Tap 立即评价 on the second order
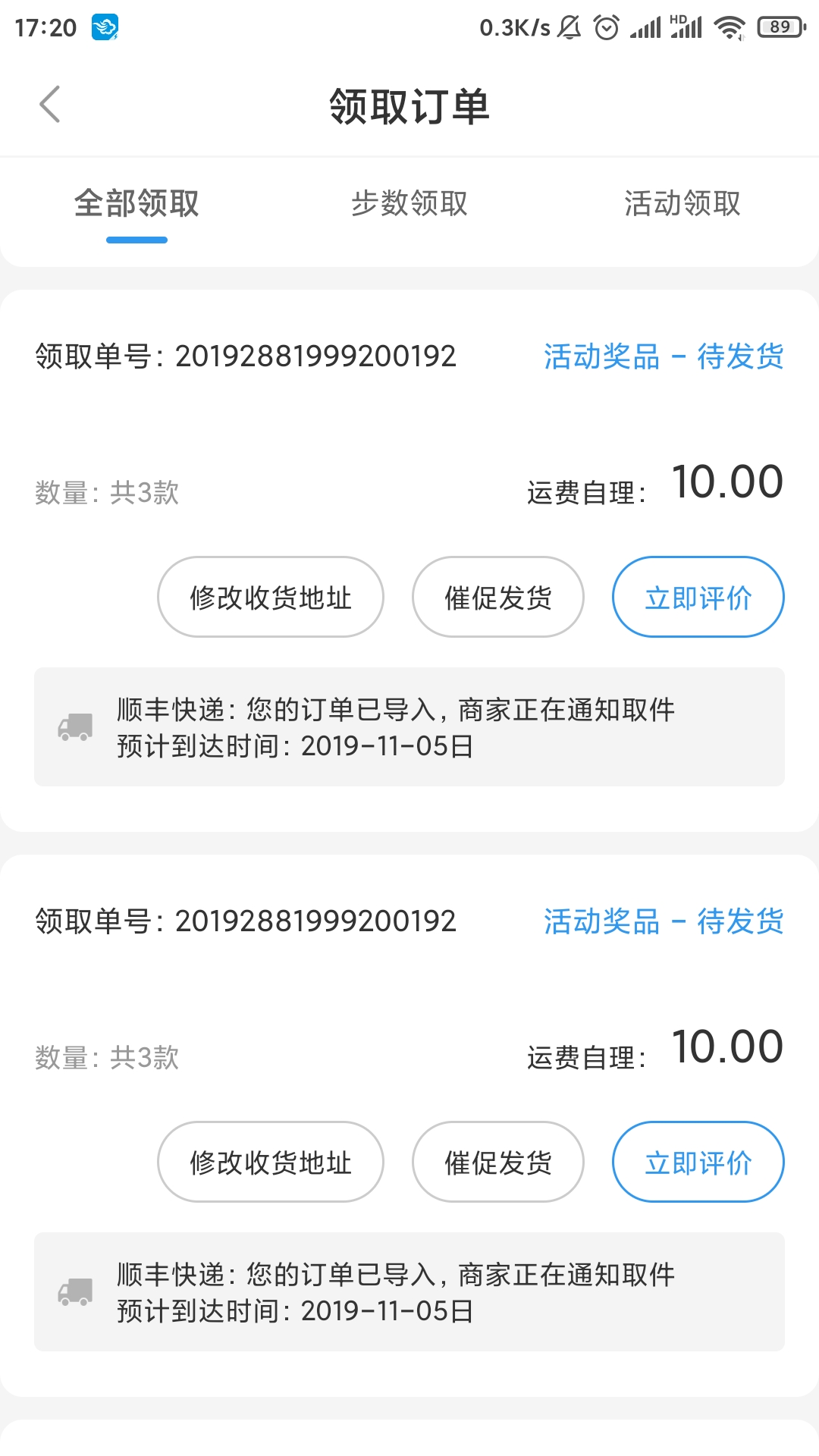819x1456 pixels. [698, 1163]
